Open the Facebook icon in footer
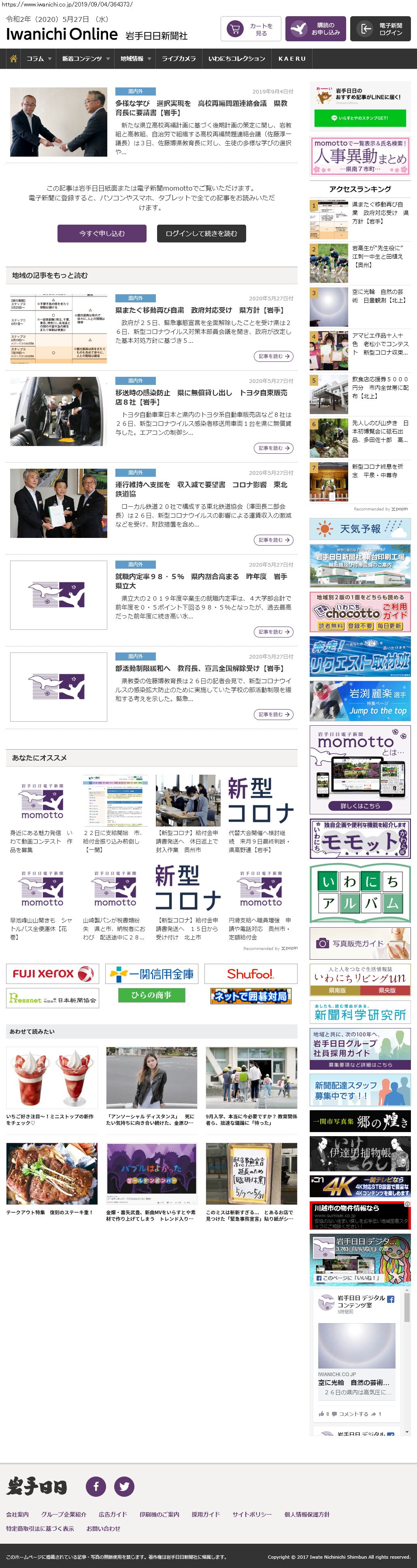The width and height of the screenshot is (417, 1568). pos(96,1486)
